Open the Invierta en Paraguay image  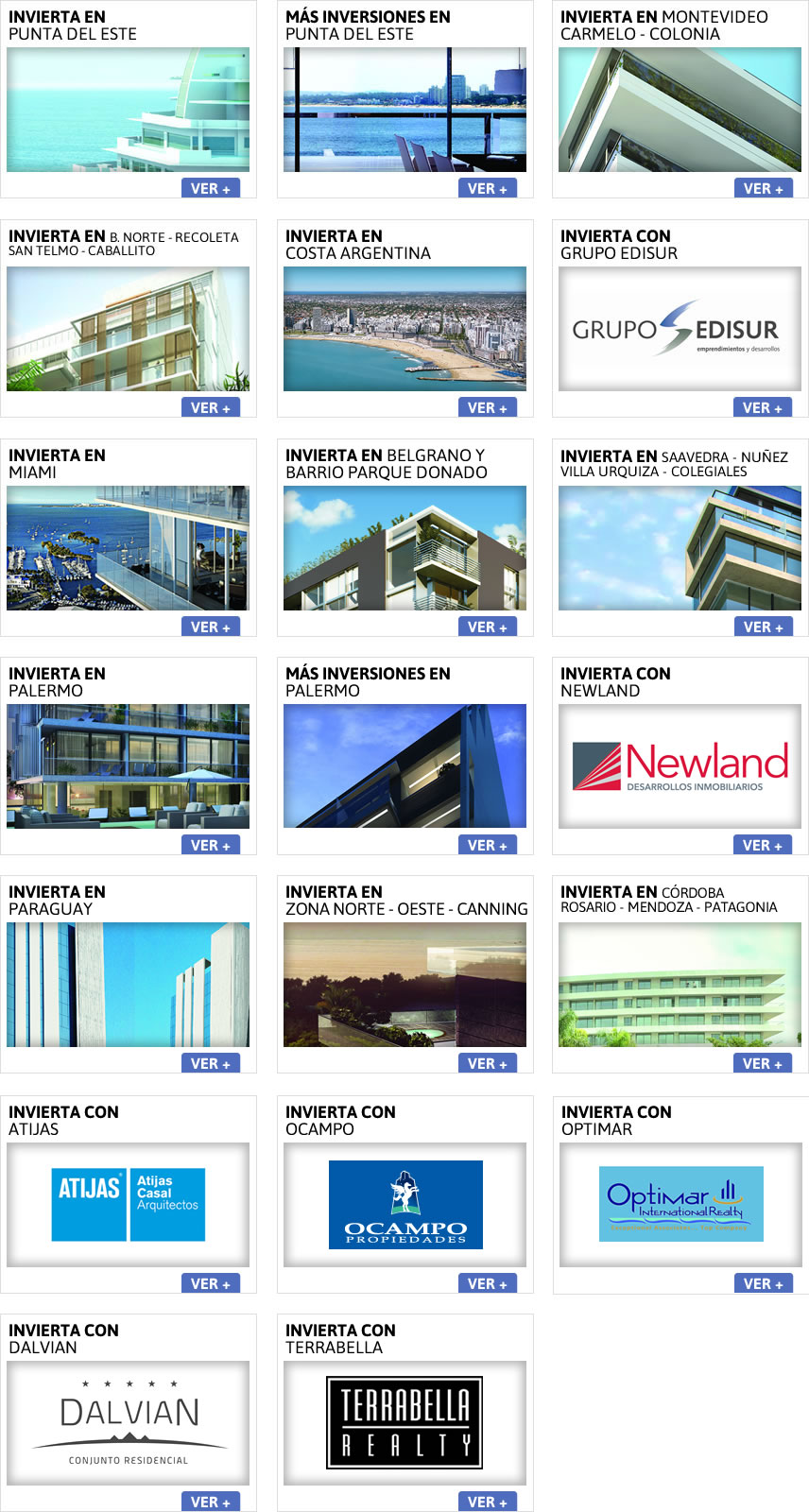coord(129,985)
